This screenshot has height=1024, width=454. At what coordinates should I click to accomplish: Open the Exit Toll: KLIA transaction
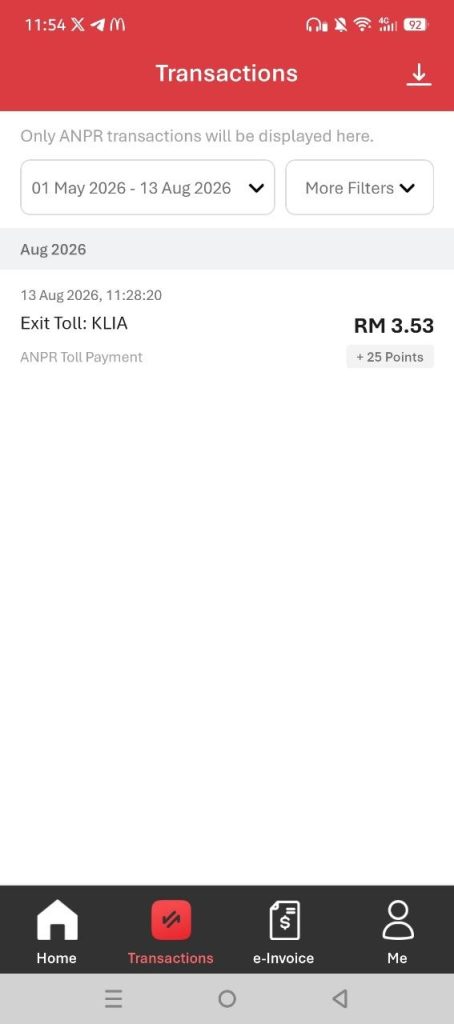[x=227, y=327]
